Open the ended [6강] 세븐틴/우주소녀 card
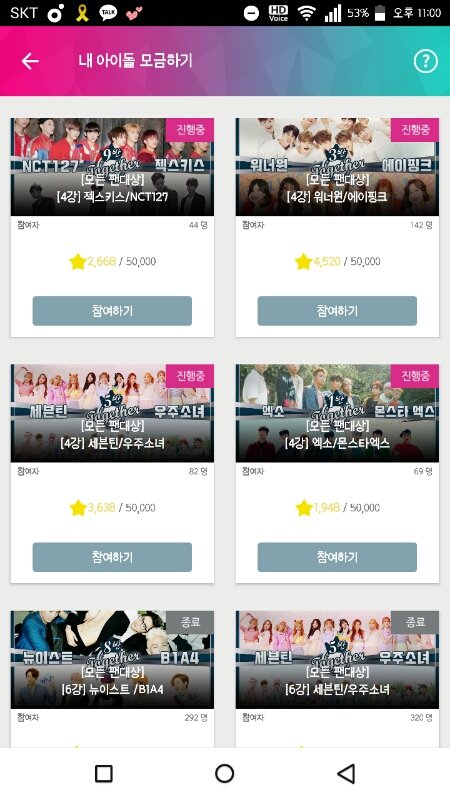Viewport: 450px width, 800px height. pyautogui.click(x=337, y=660)
